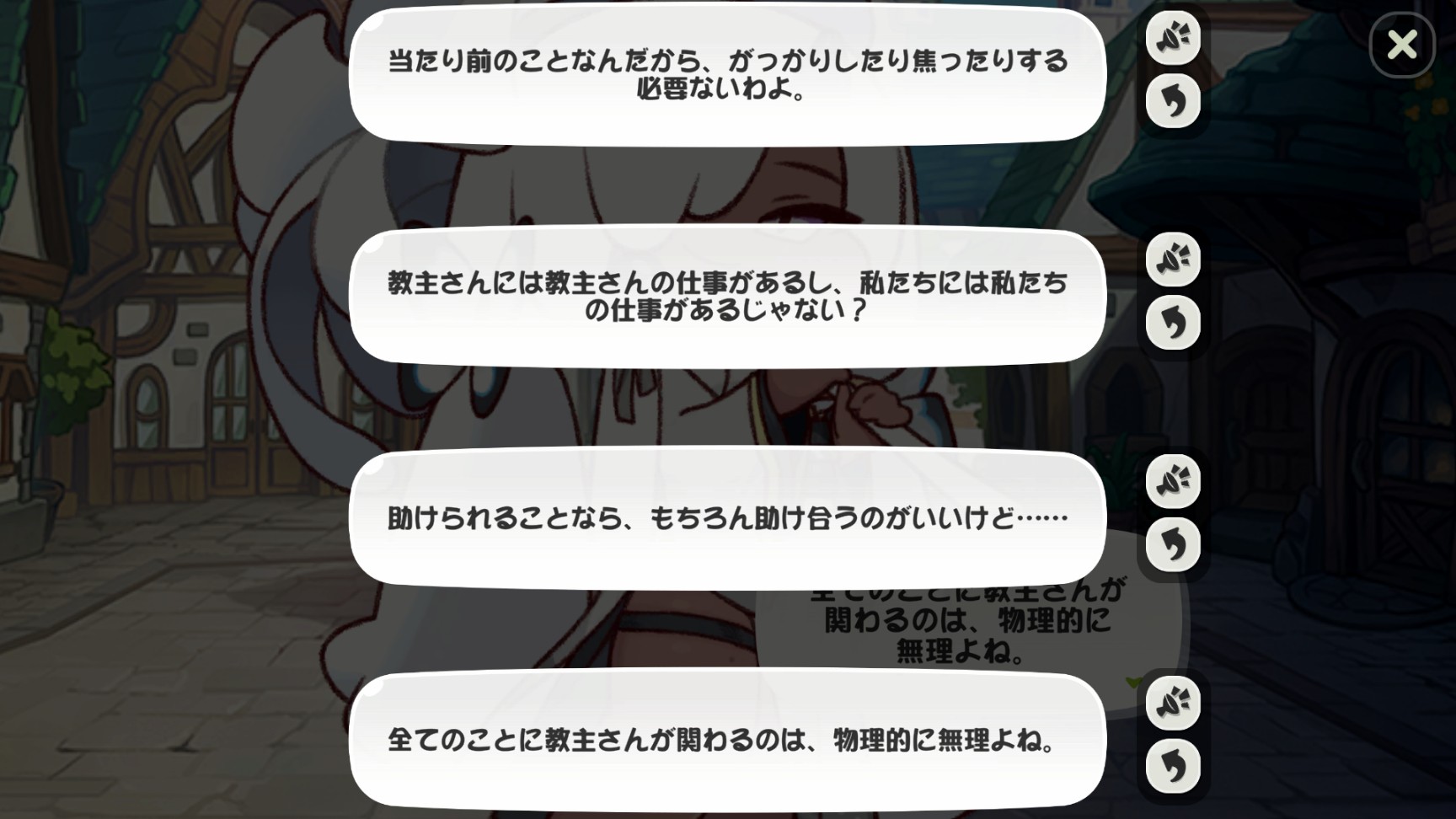Screen dimensions: 1456x819
Task: Play voice for the 当たり前のこと line
Action: [x=1173, y=38]
